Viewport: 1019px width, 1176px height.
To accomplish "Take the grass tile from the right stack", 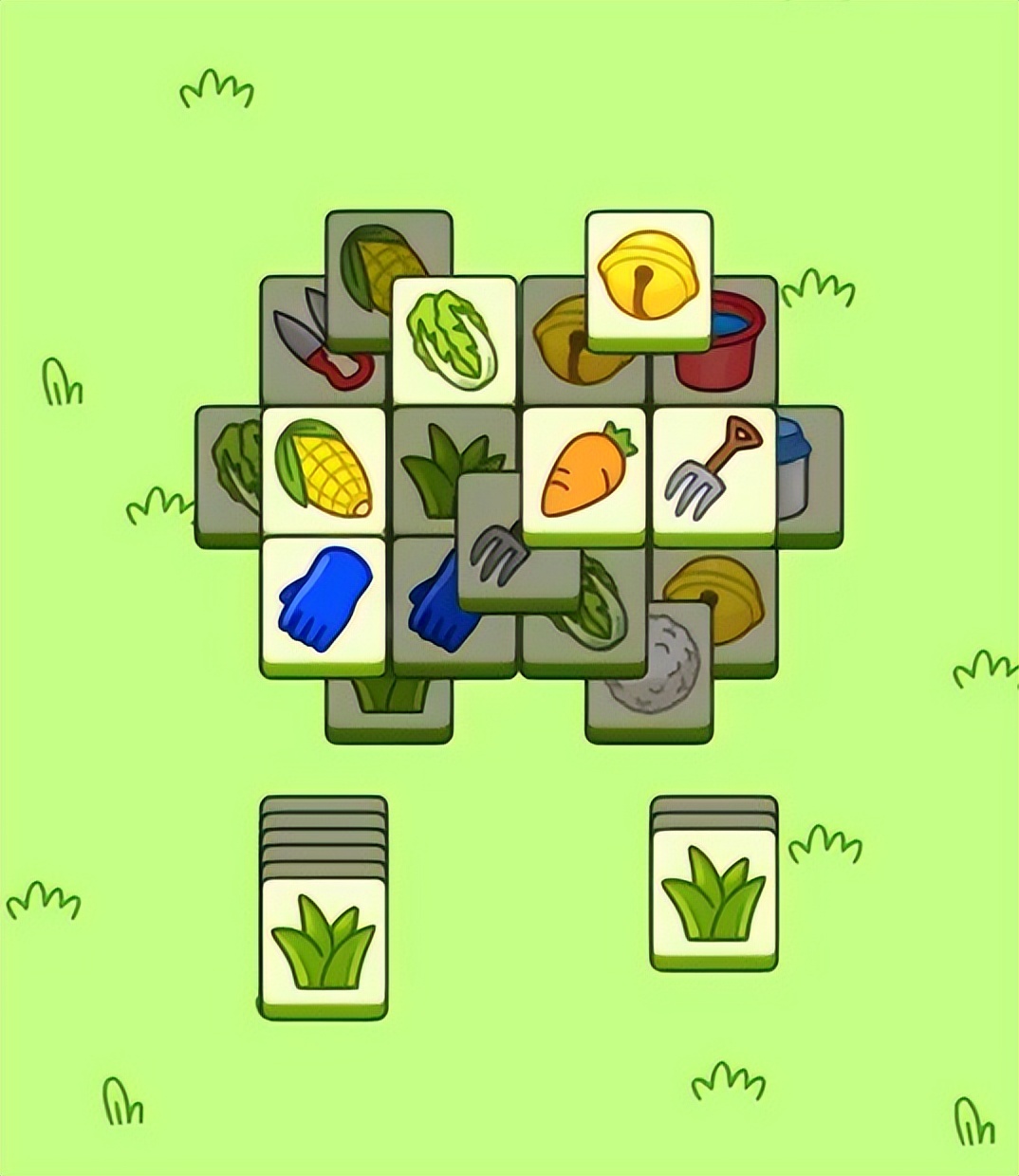I will 713,896.
